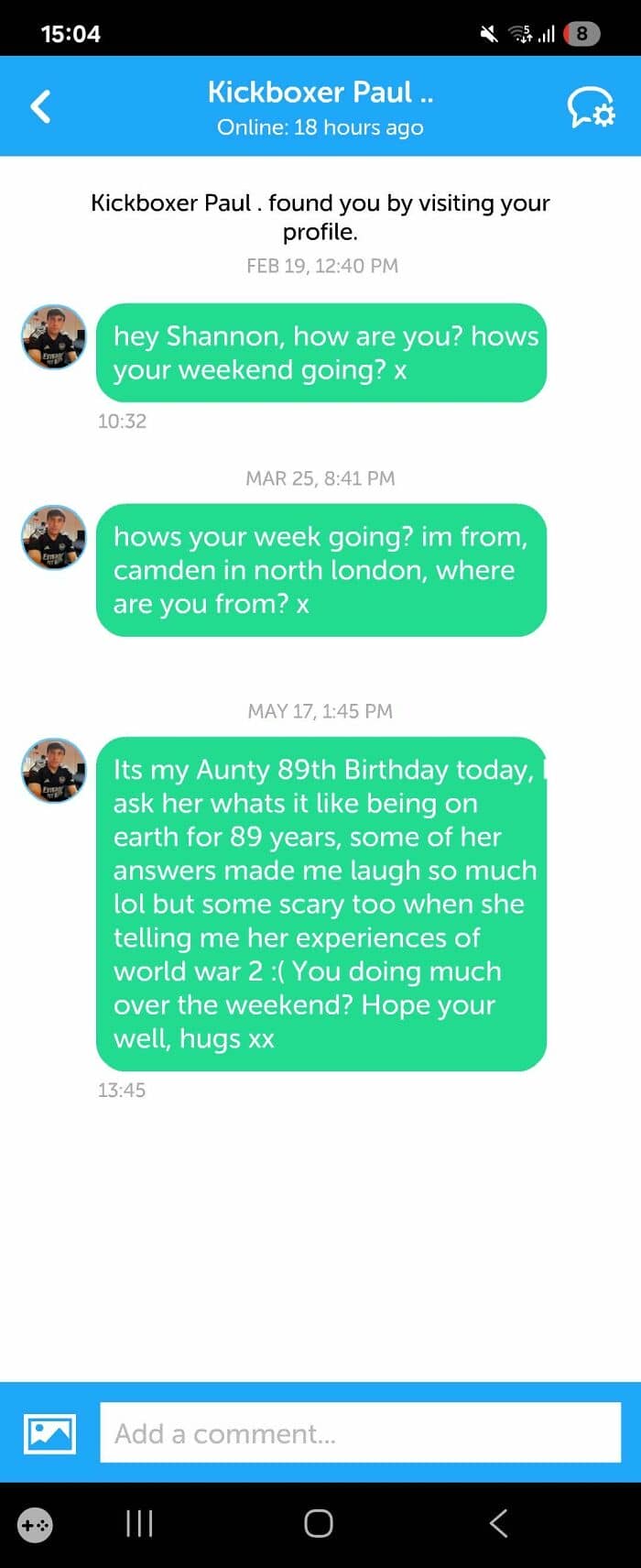Tap avatar beside "hey Shannon" message

[x=54, y=337]
